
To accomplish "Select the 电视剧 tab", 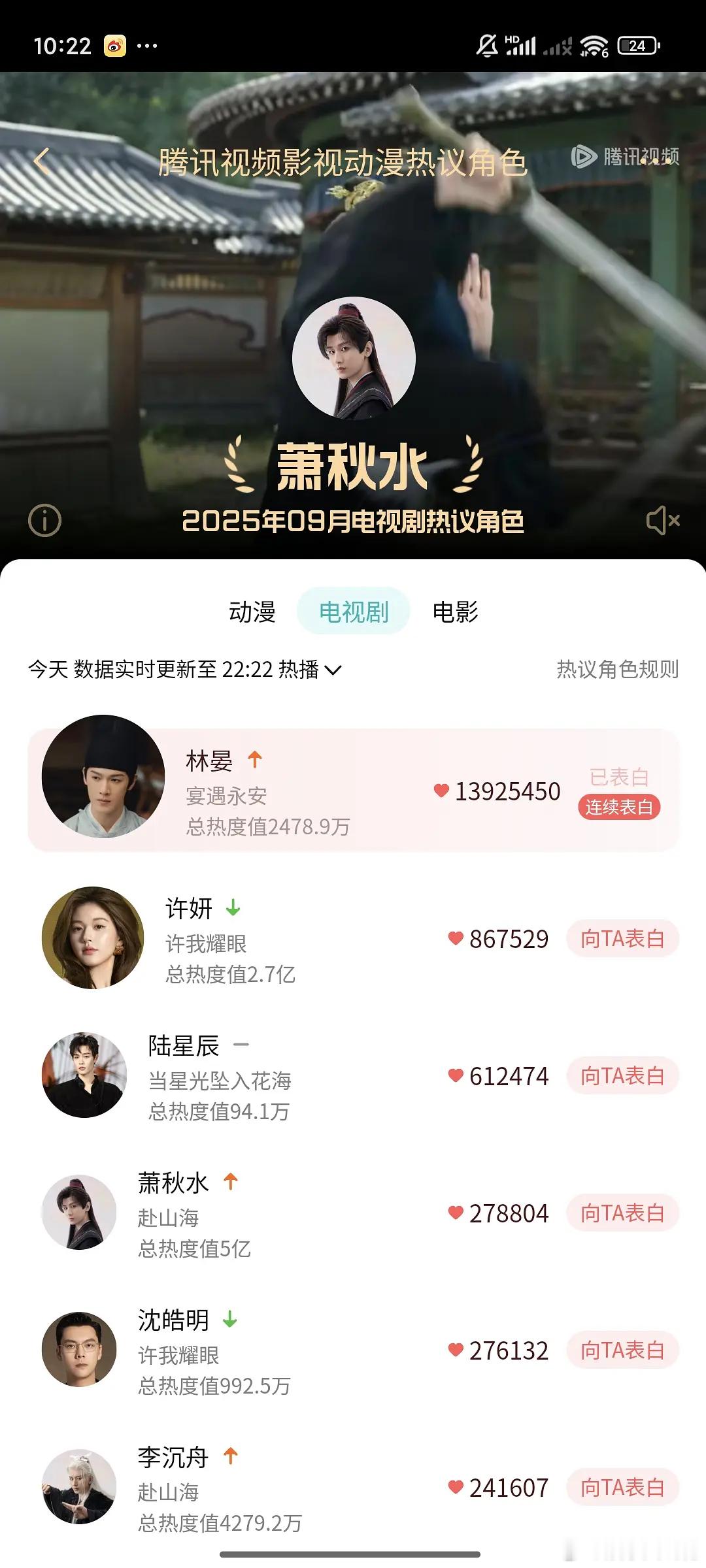I will pos(353,612).
